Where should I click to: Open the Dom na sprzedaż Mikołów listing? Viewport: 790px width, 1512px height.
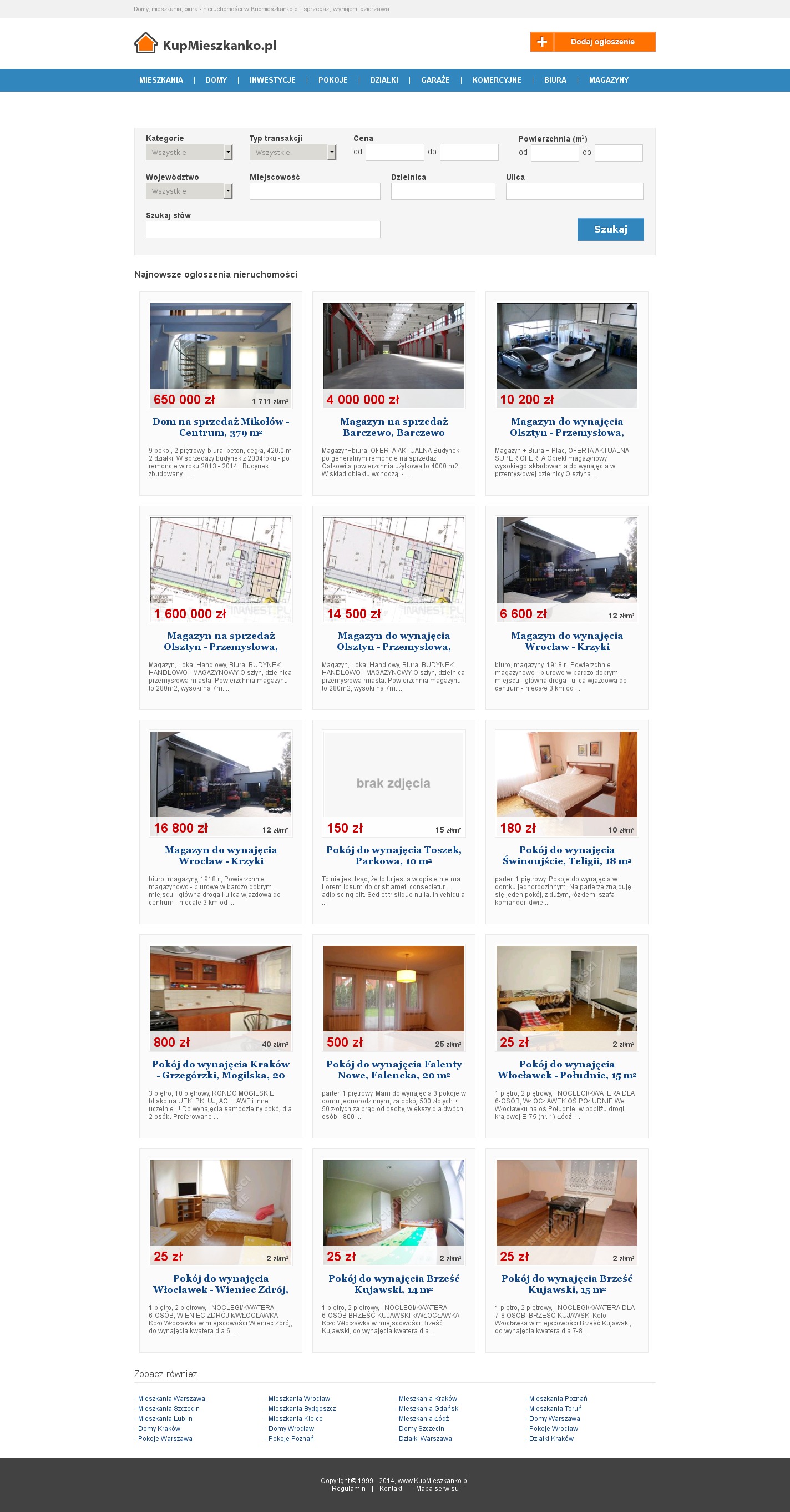point(220,427)
